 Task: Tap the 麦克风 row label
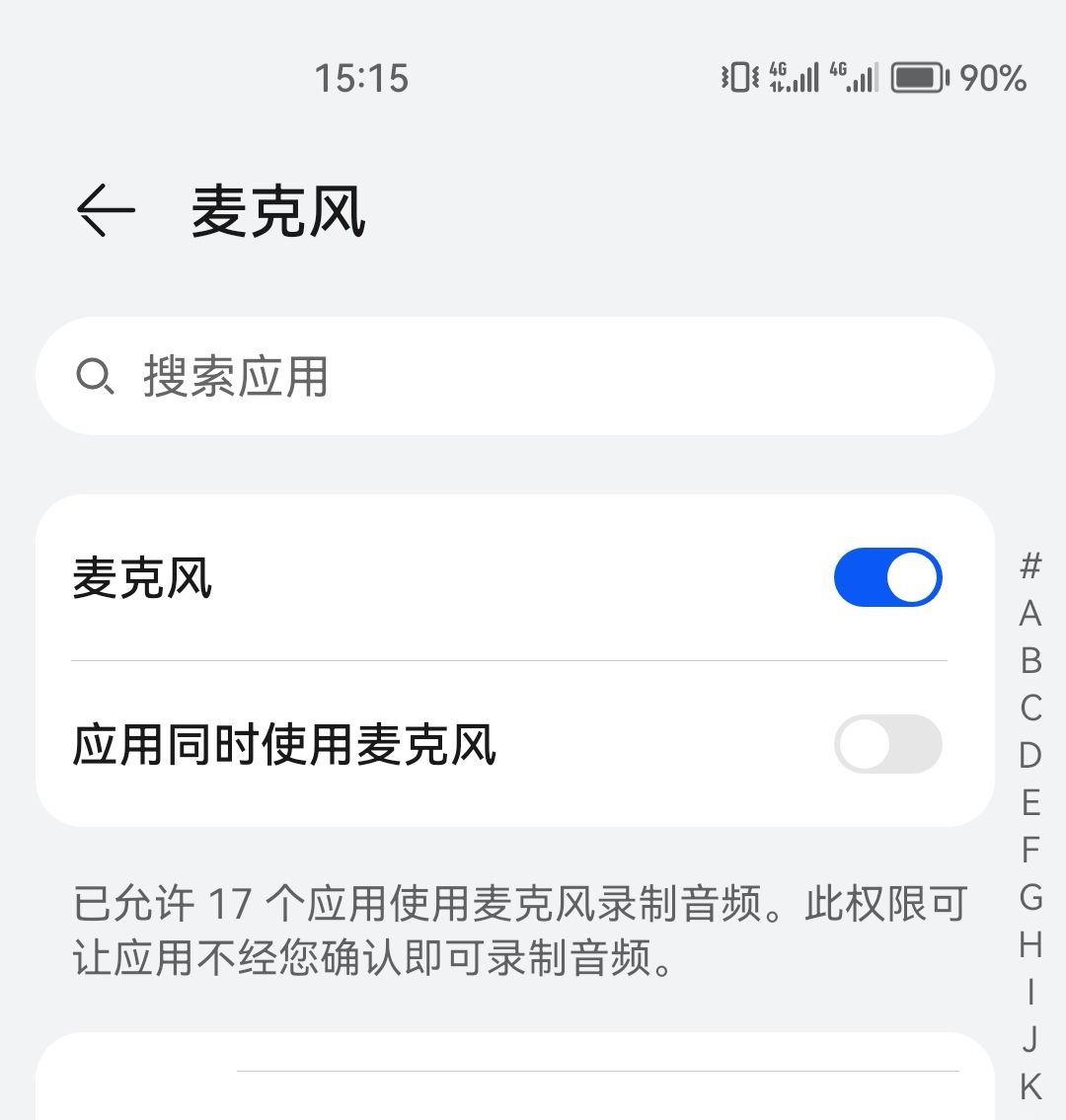coord(138,577)
